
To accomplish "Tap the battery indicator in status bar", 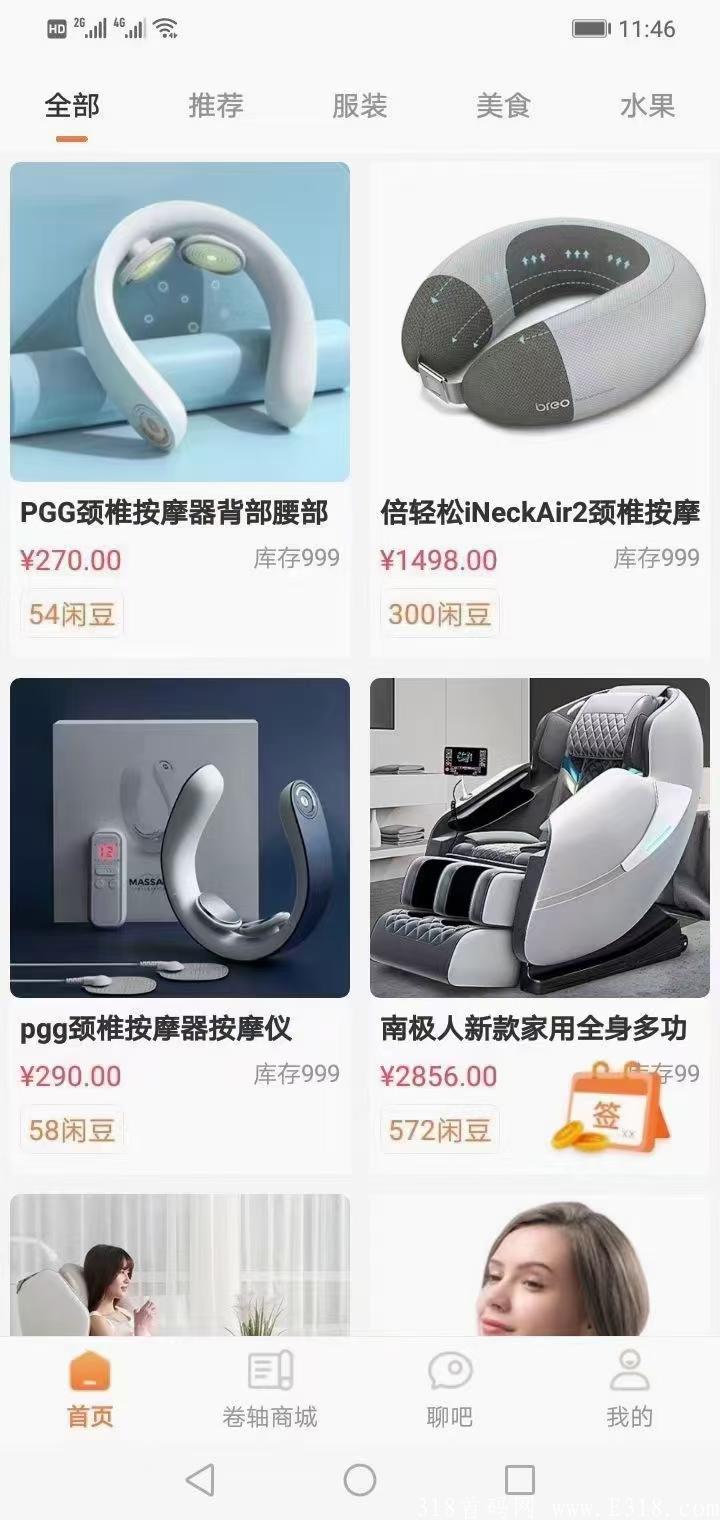I will [590, 30].
